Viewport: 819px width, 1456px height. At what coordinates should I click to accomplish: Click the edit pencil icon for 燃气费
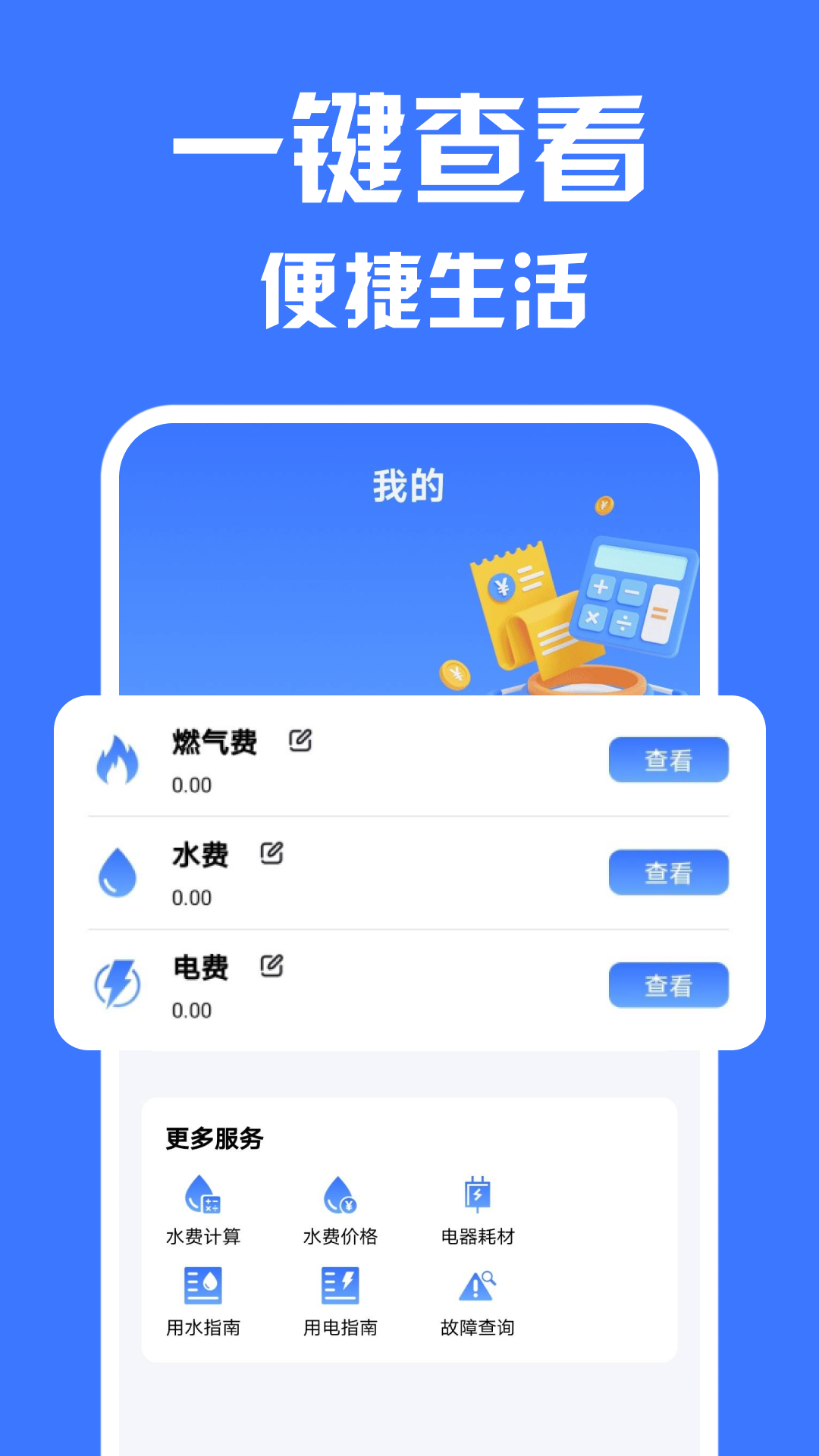302,742
